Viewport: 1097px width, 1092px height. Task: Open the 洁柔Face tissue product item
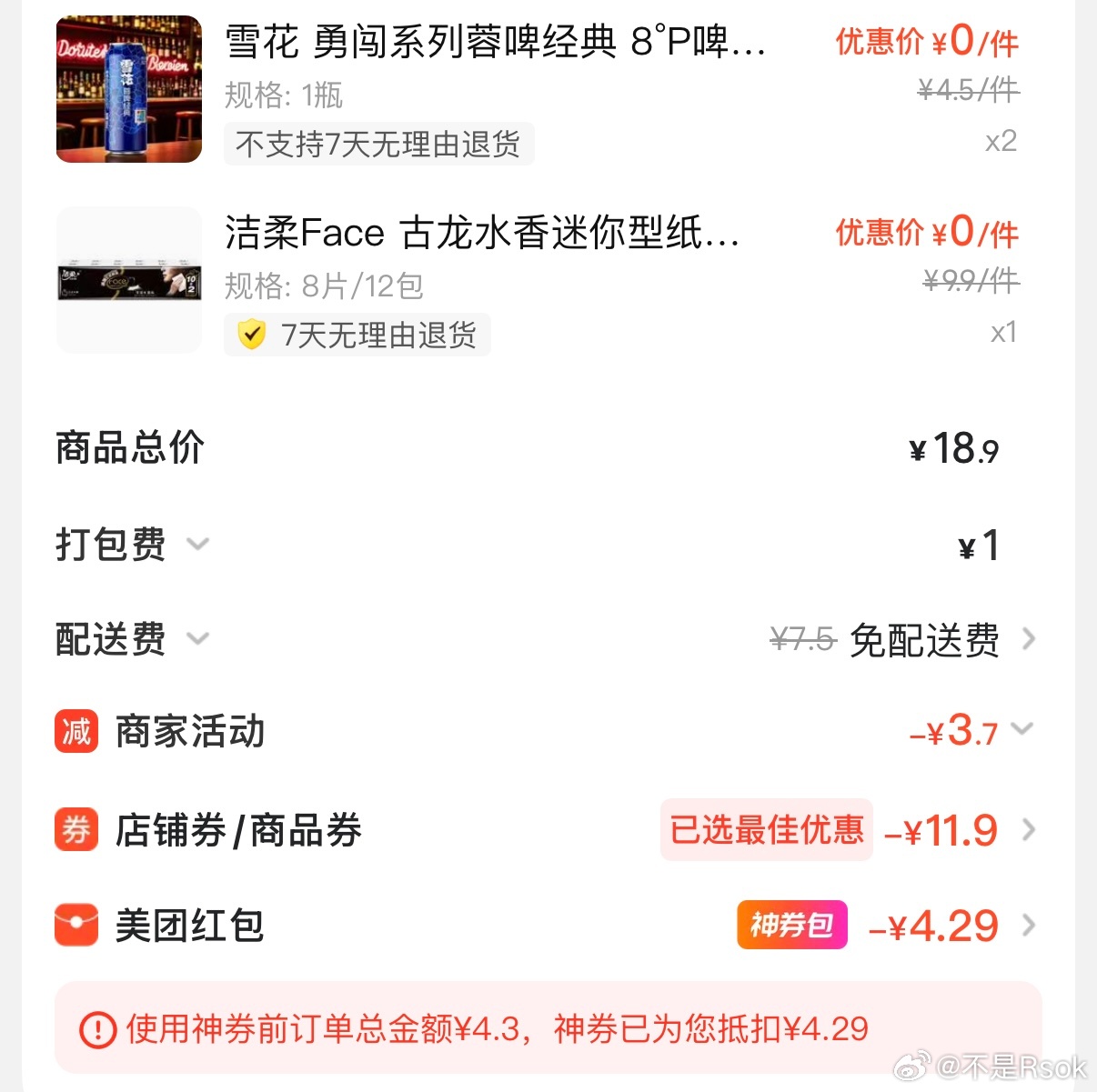[x=482, y=233]
